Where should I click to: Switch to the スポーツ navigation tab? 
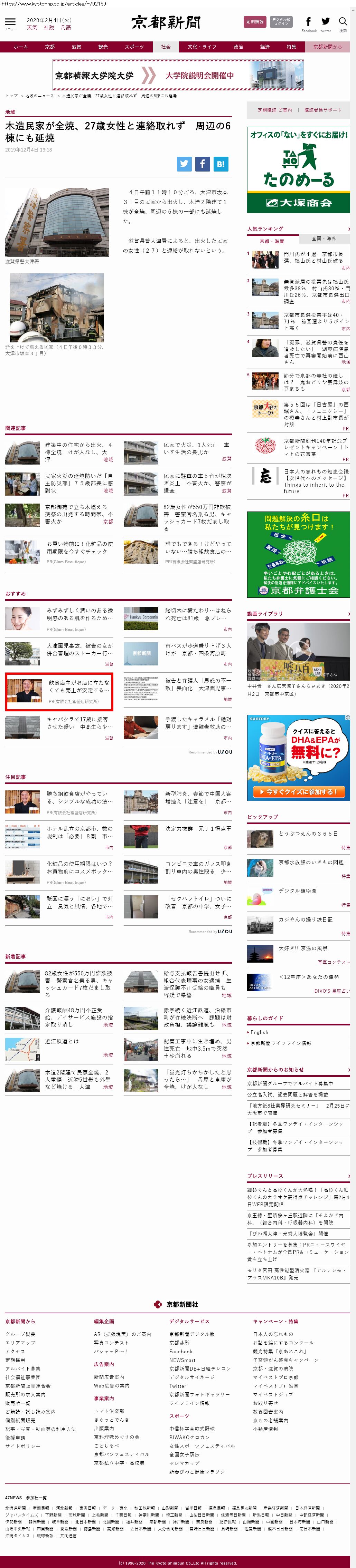pyautogui.click(x=134, y=47)
